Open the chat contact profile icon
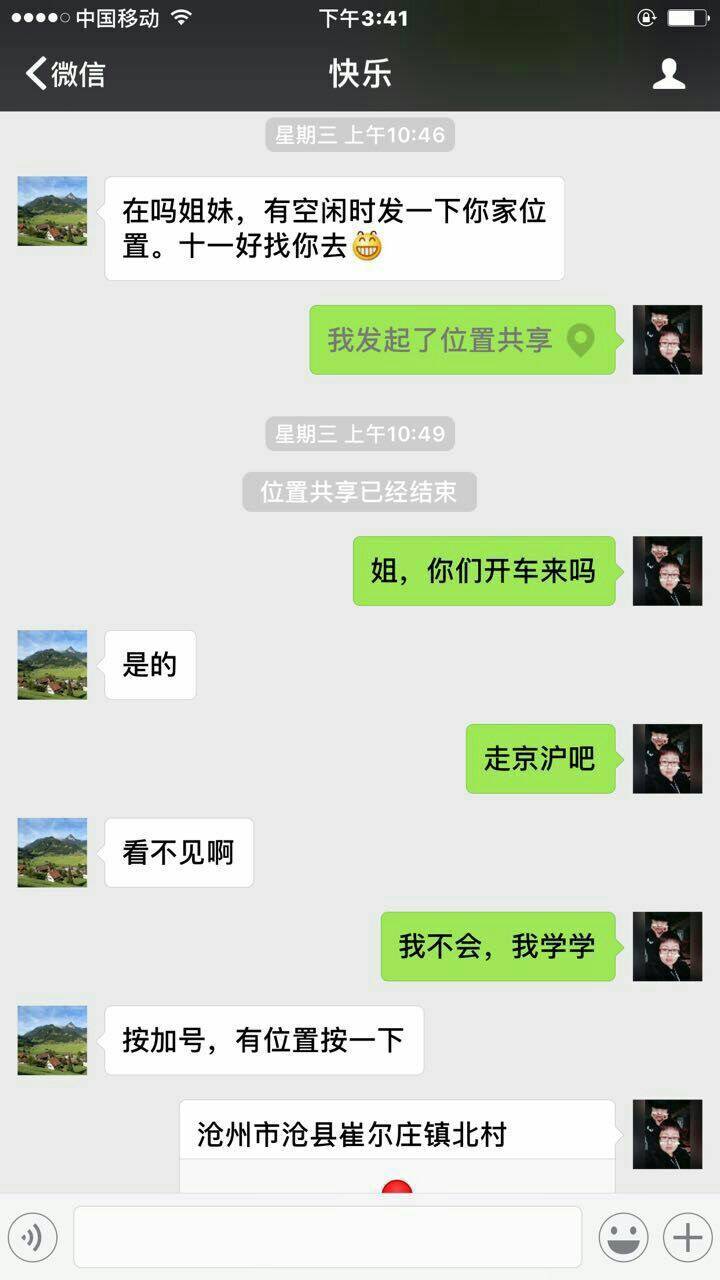The image size is (720, 1280). tap(668, 74)
